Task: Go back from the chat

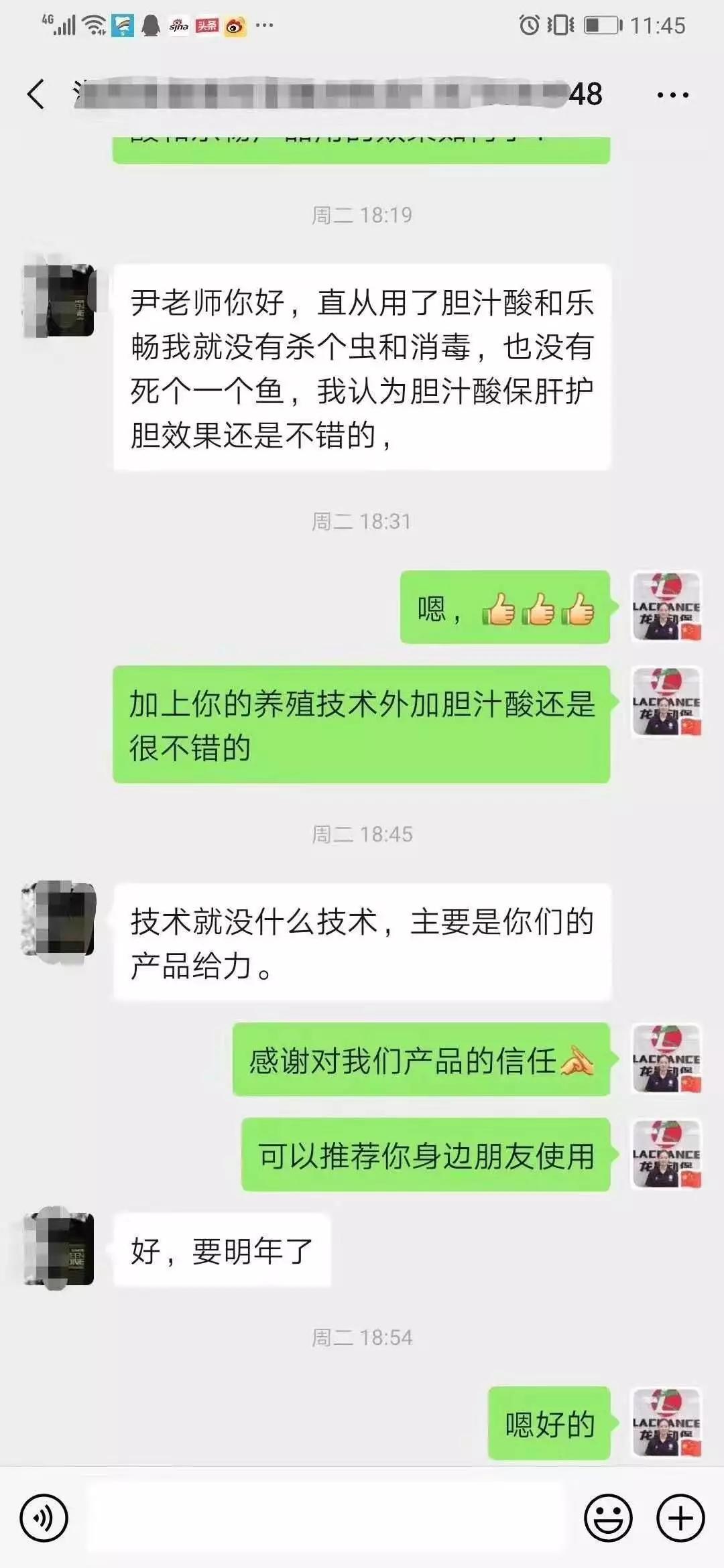Action: tap(37, 94)
